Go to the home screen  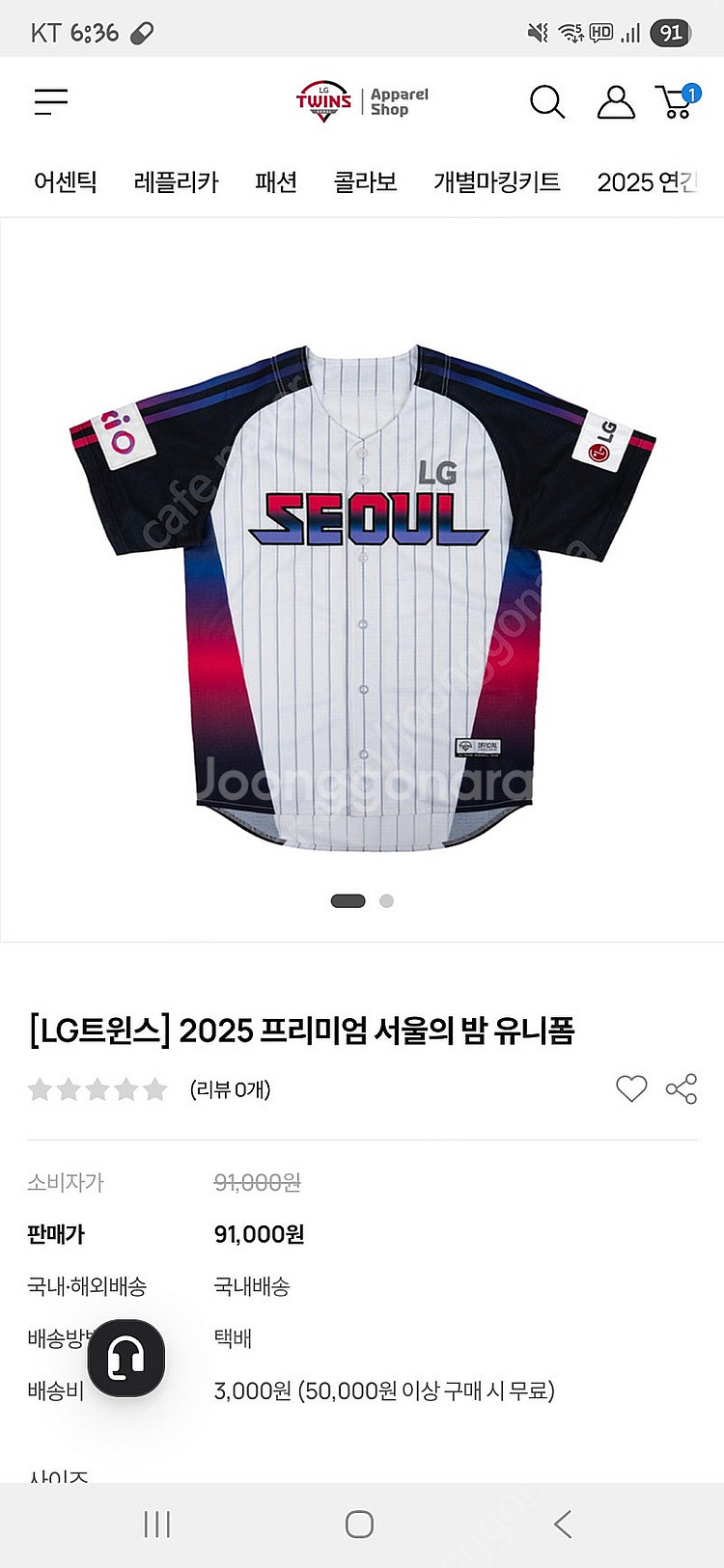point(359,1524)
